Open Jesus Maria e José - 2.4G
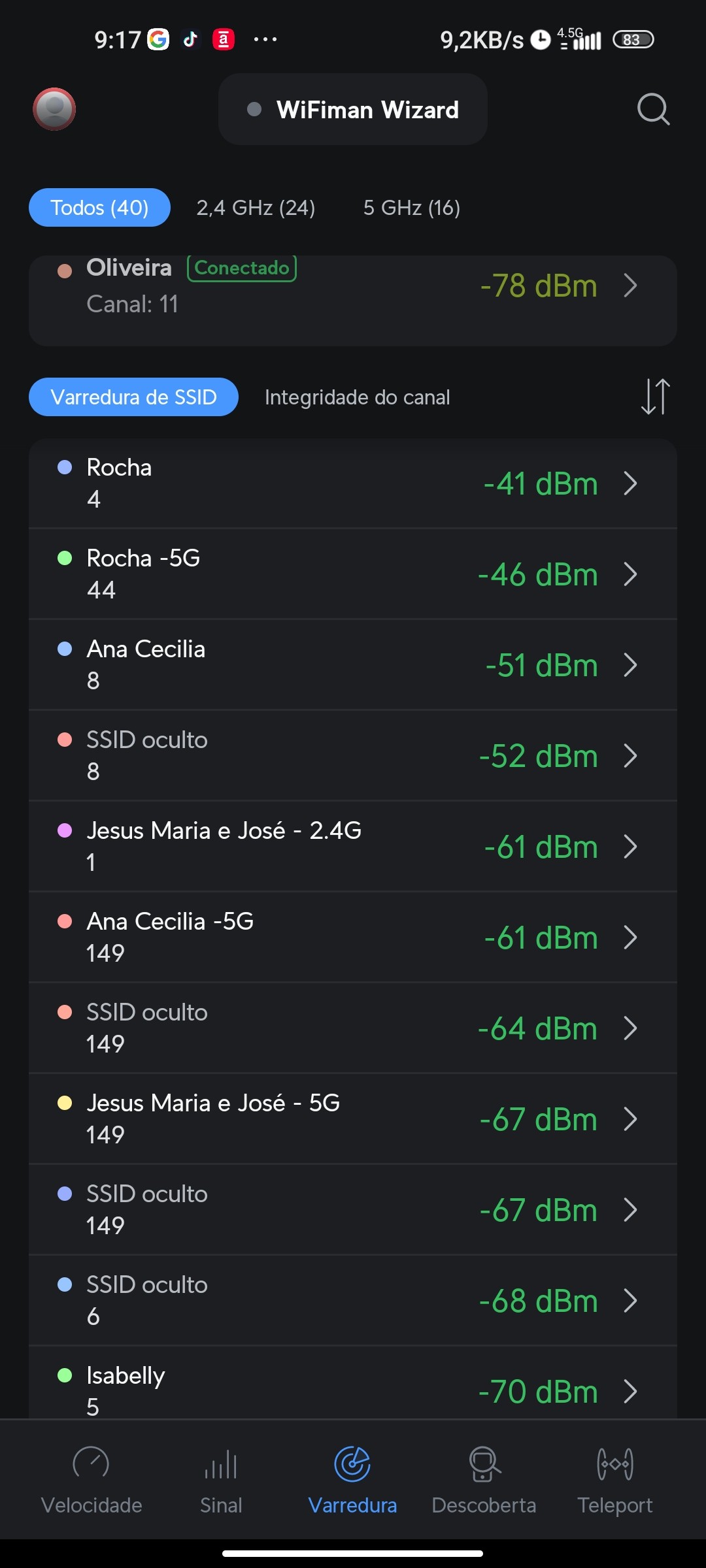The height and width of the screenshot is (1568, 706). coord(353,847)
